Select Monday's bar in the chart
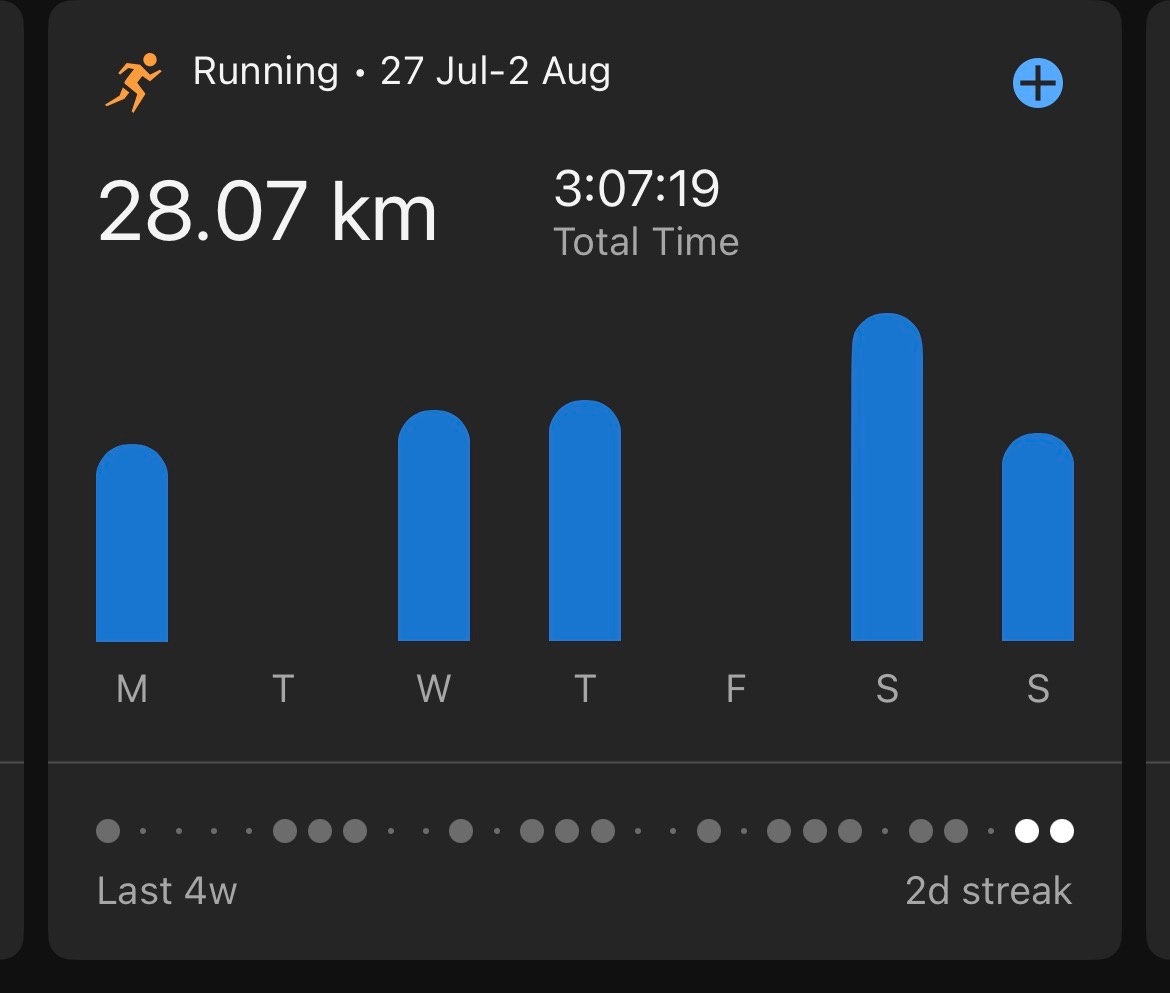 (x=132, y=542)
